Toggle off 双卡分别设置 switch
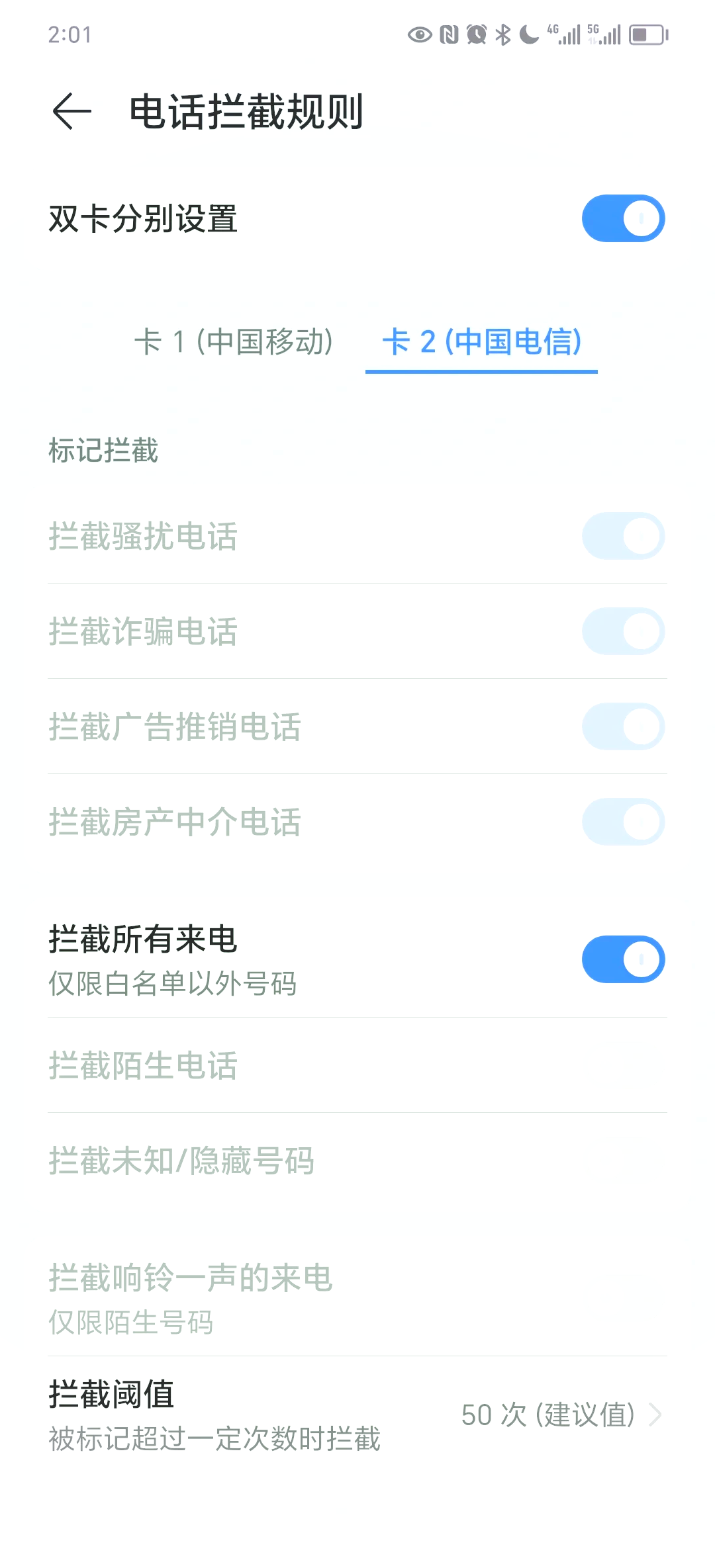Screen dimensions: 715x1568 coord(623,218)
